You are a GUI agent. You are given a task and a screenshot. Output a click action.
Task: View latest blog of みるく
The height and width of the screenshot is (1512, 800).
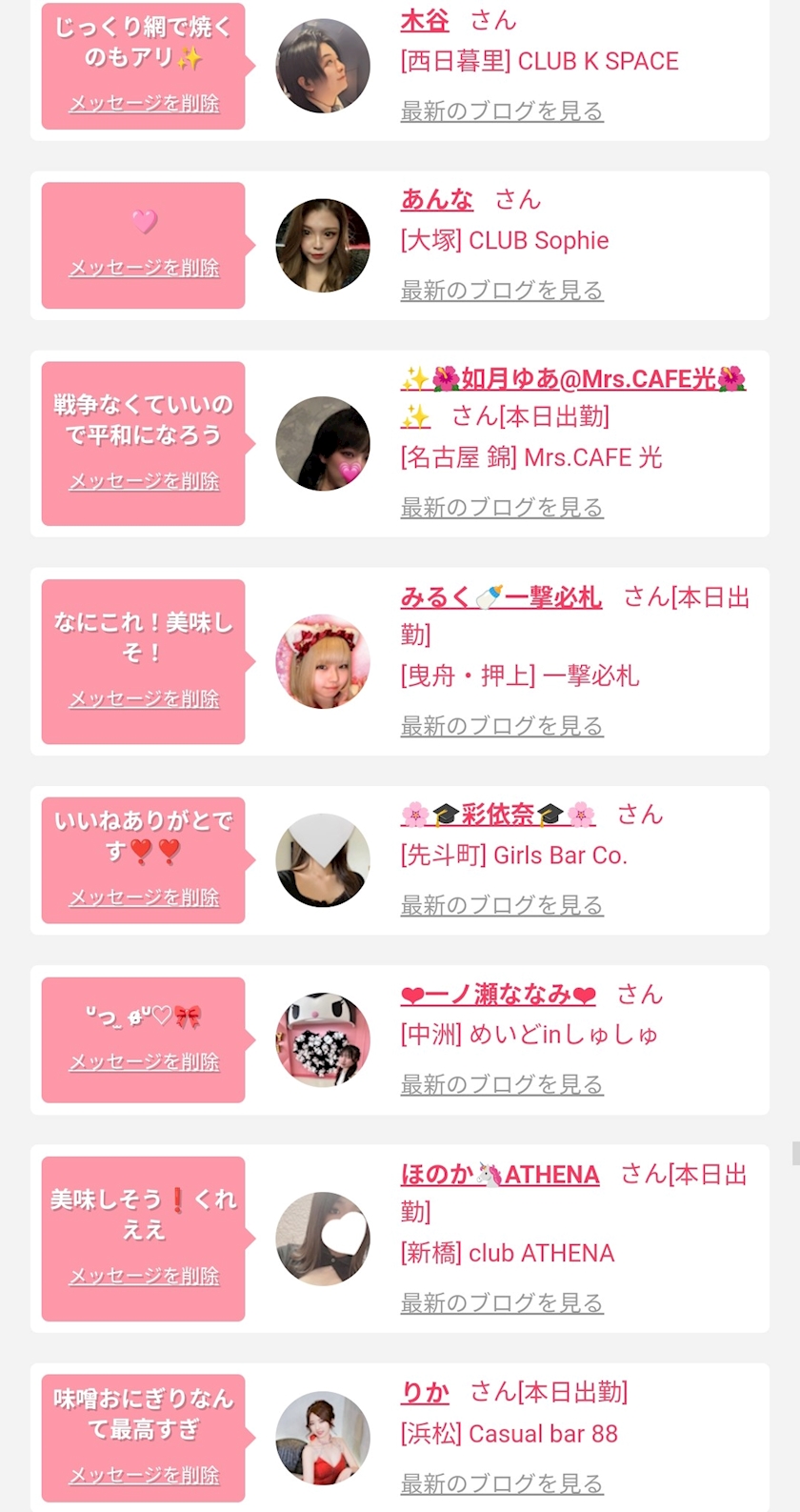coord(502,726)
